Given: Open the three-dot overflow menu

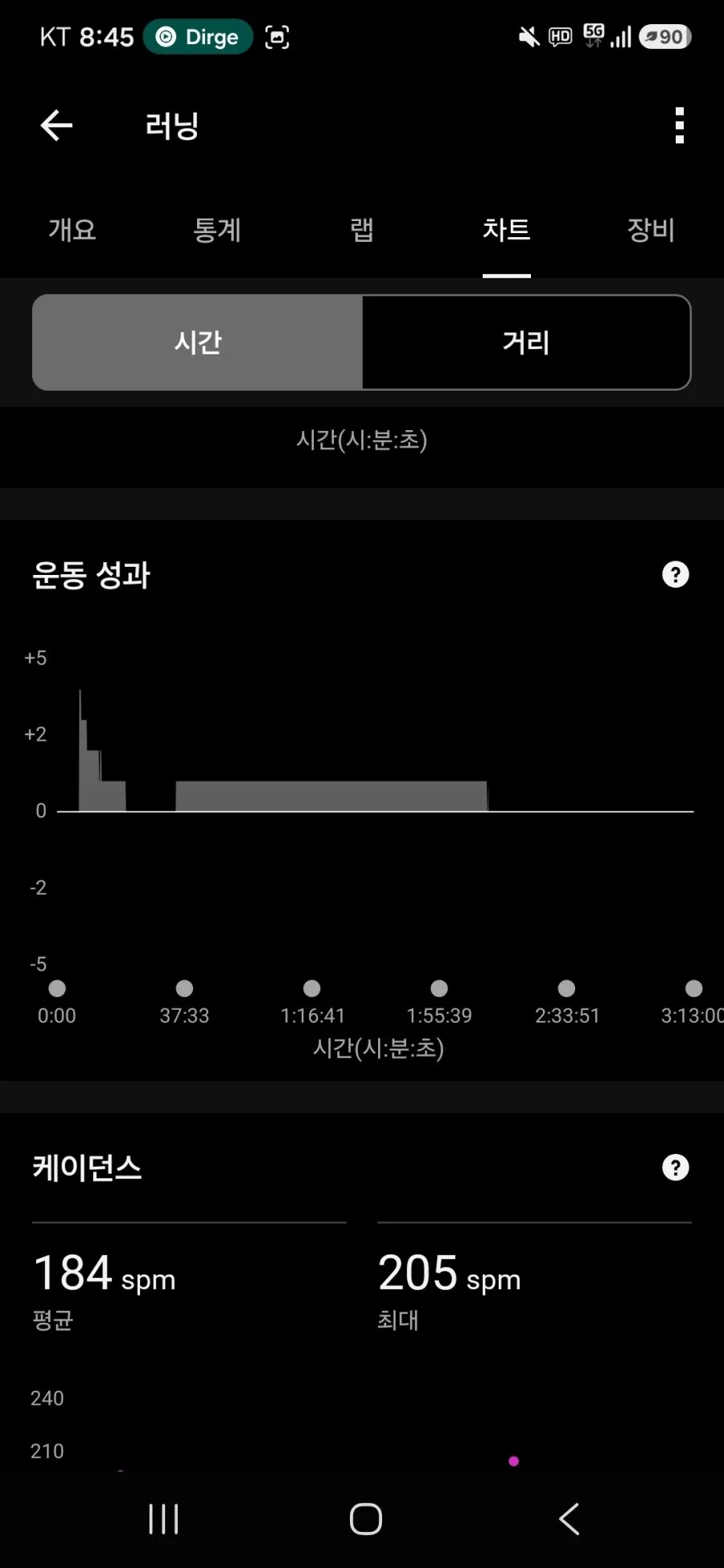Looking at the screenshot, I should pos(680,125).
